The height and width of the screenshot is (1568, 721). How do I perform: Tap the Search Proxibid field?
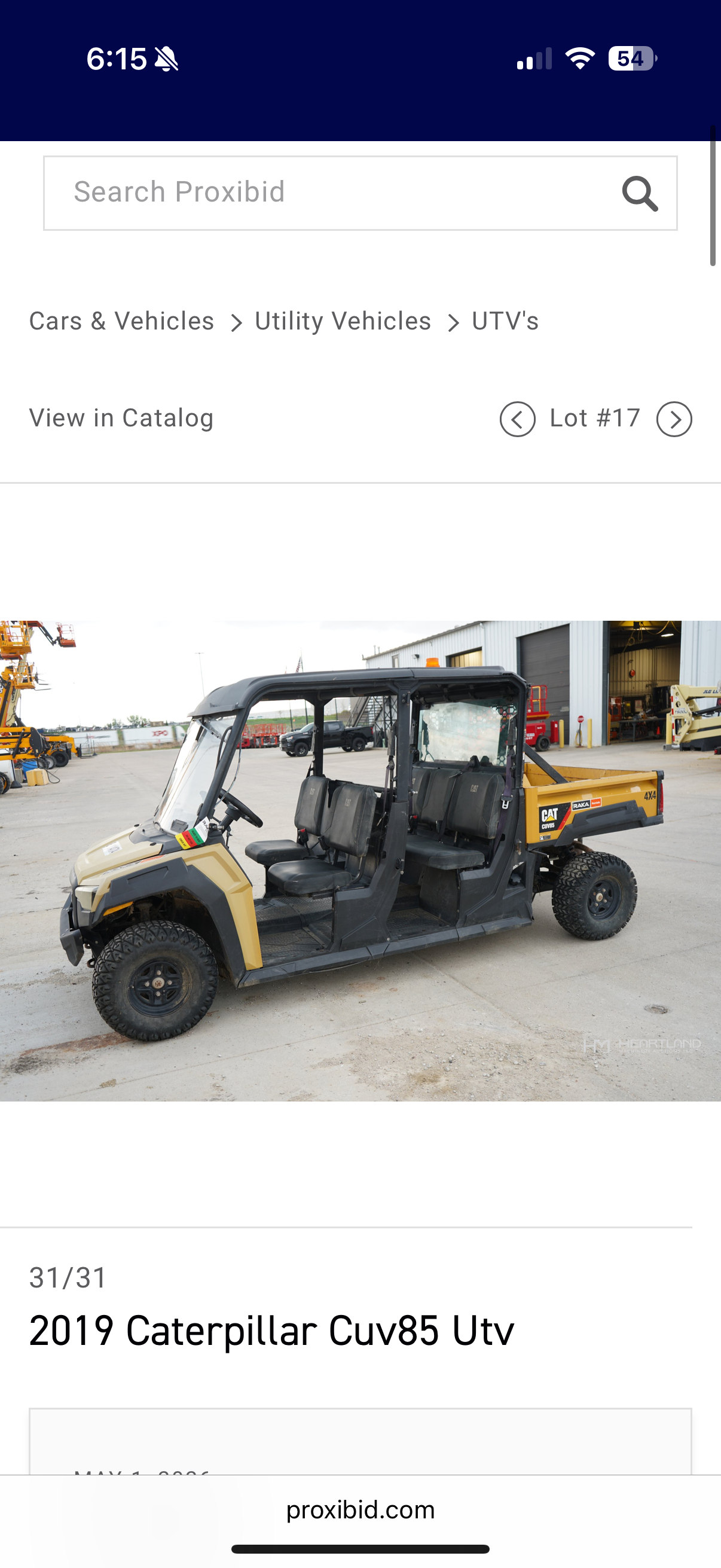point(360,193)
